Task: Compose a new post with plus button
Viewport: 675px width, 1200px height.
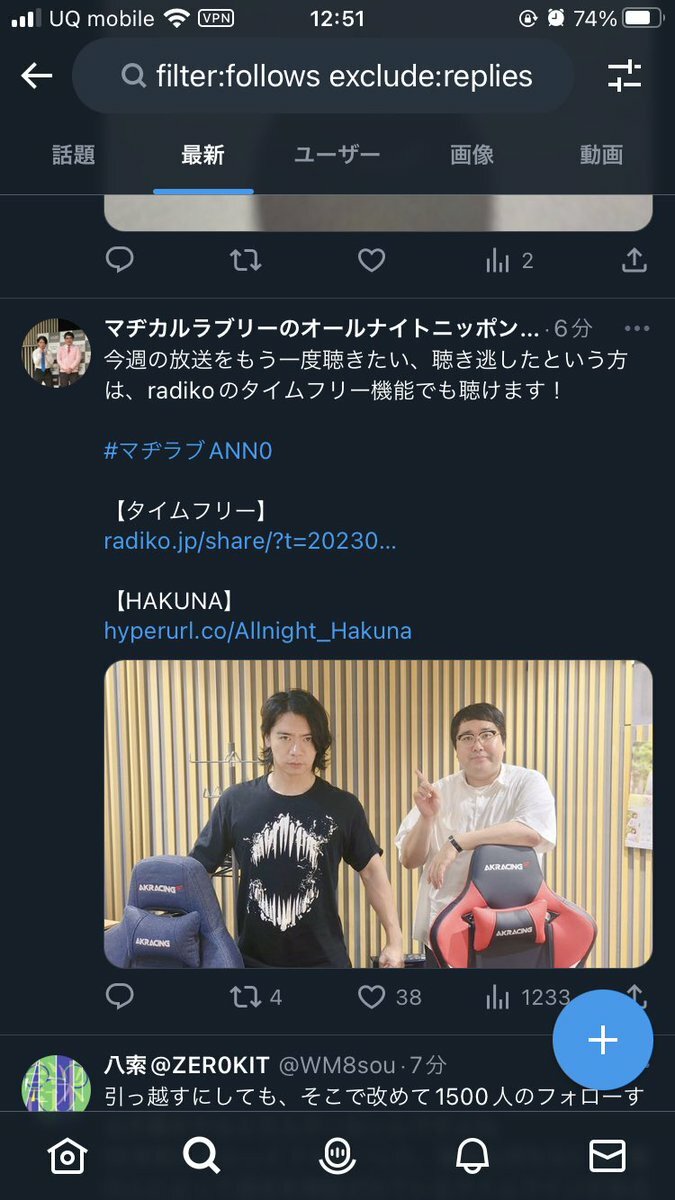Action: (602, 1040)
